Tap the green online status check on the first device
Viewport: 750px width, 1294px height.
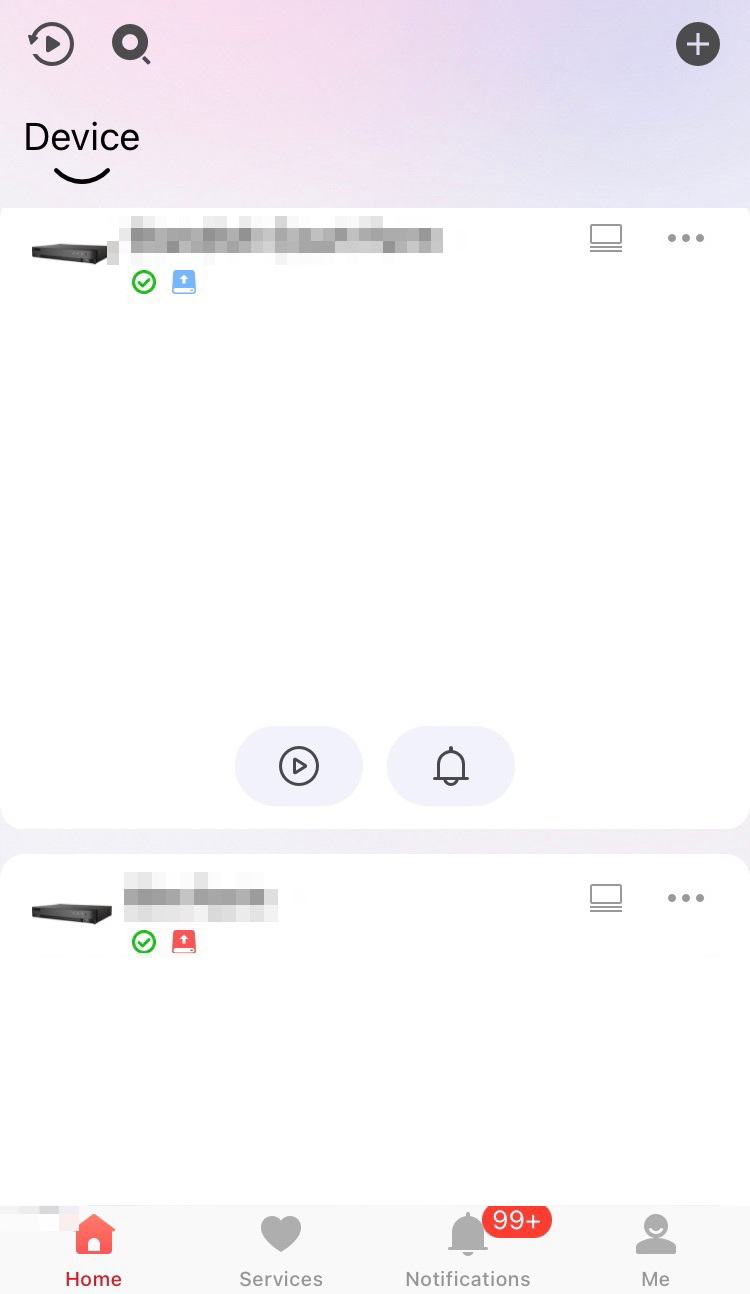[x=143, y=282]
